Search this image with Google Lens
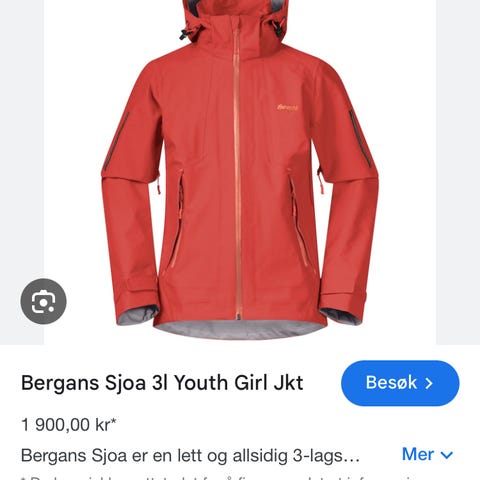 click(43, 301)
